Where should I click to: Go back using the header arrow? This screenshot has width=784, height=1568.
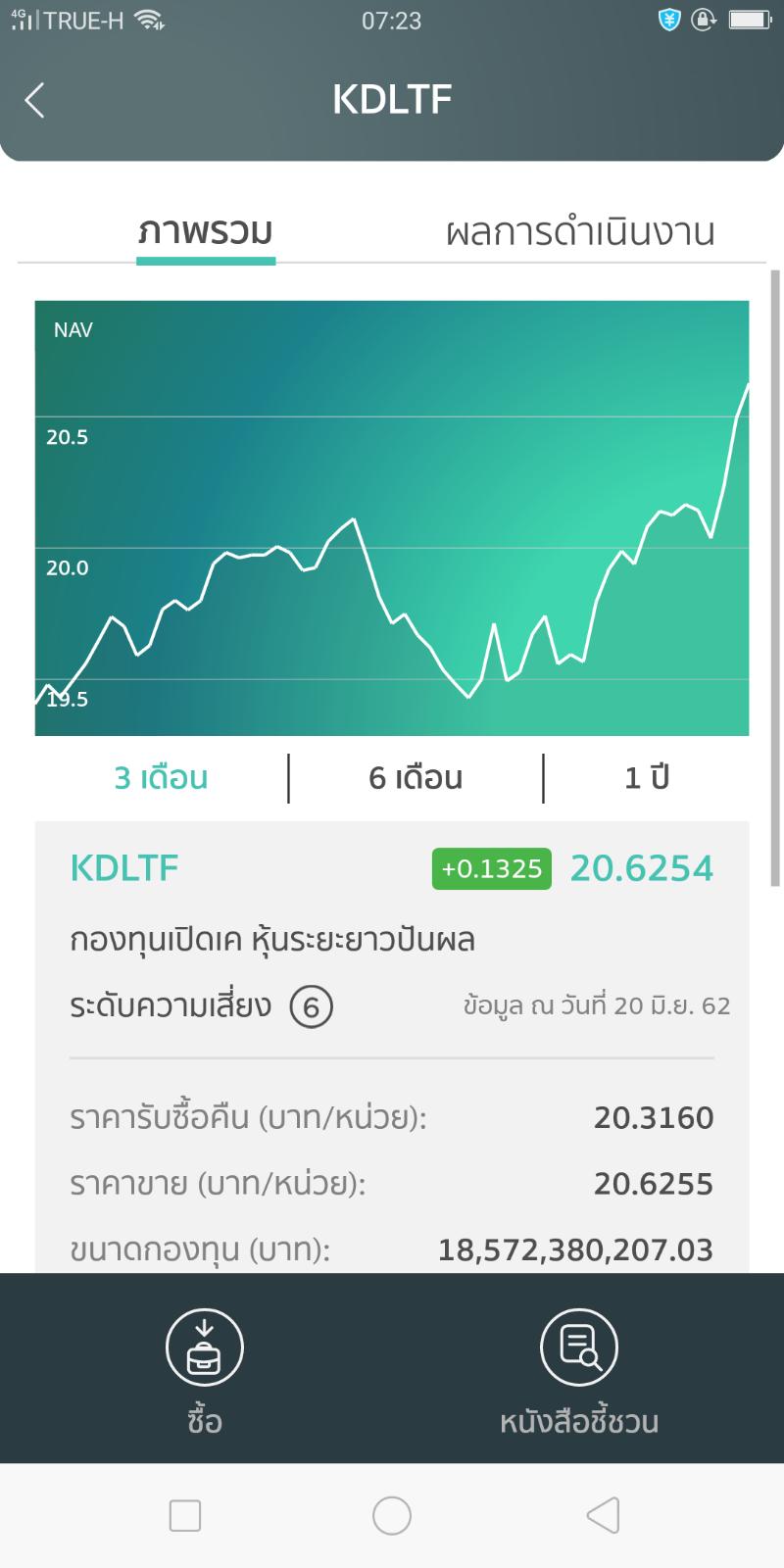tap(35, 100)
